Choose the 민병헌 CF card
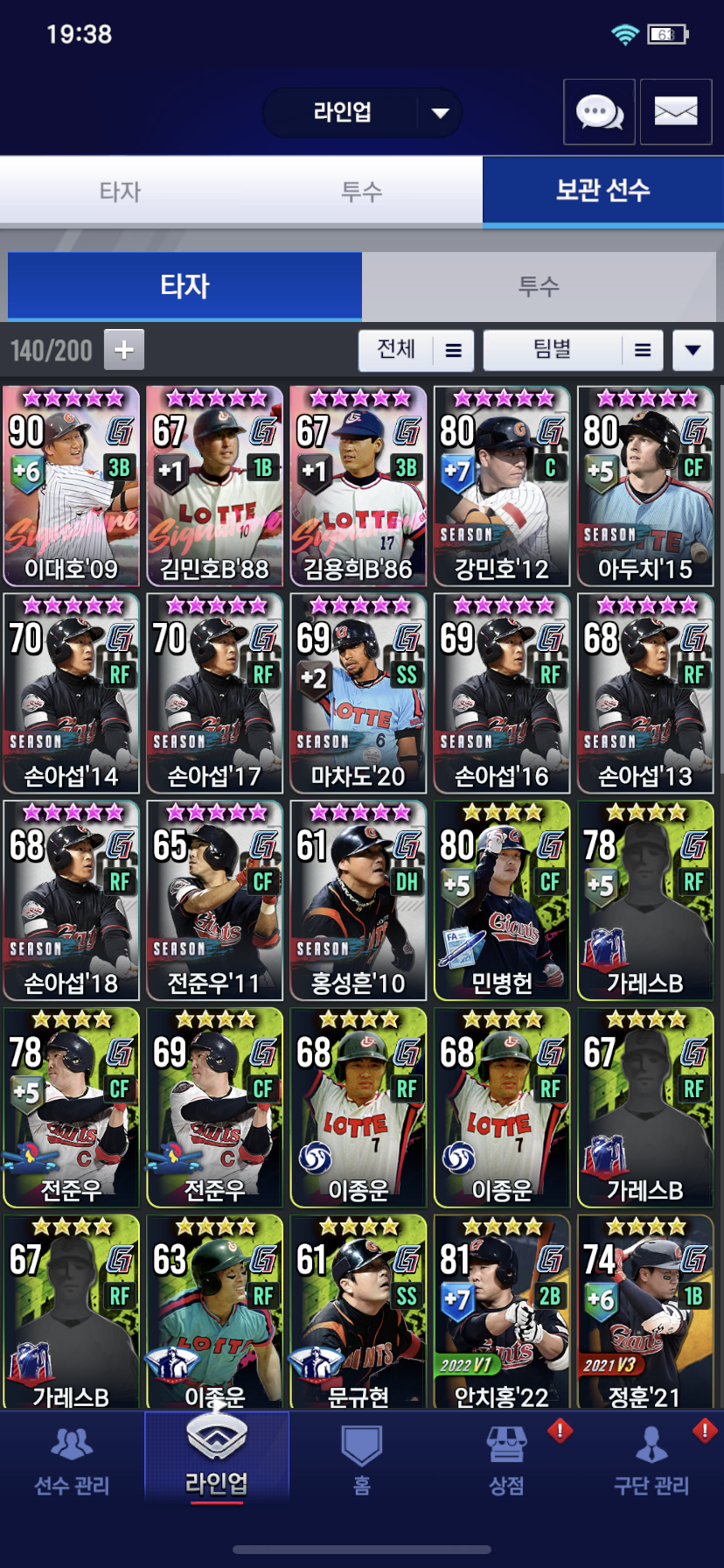 (502, 900)
